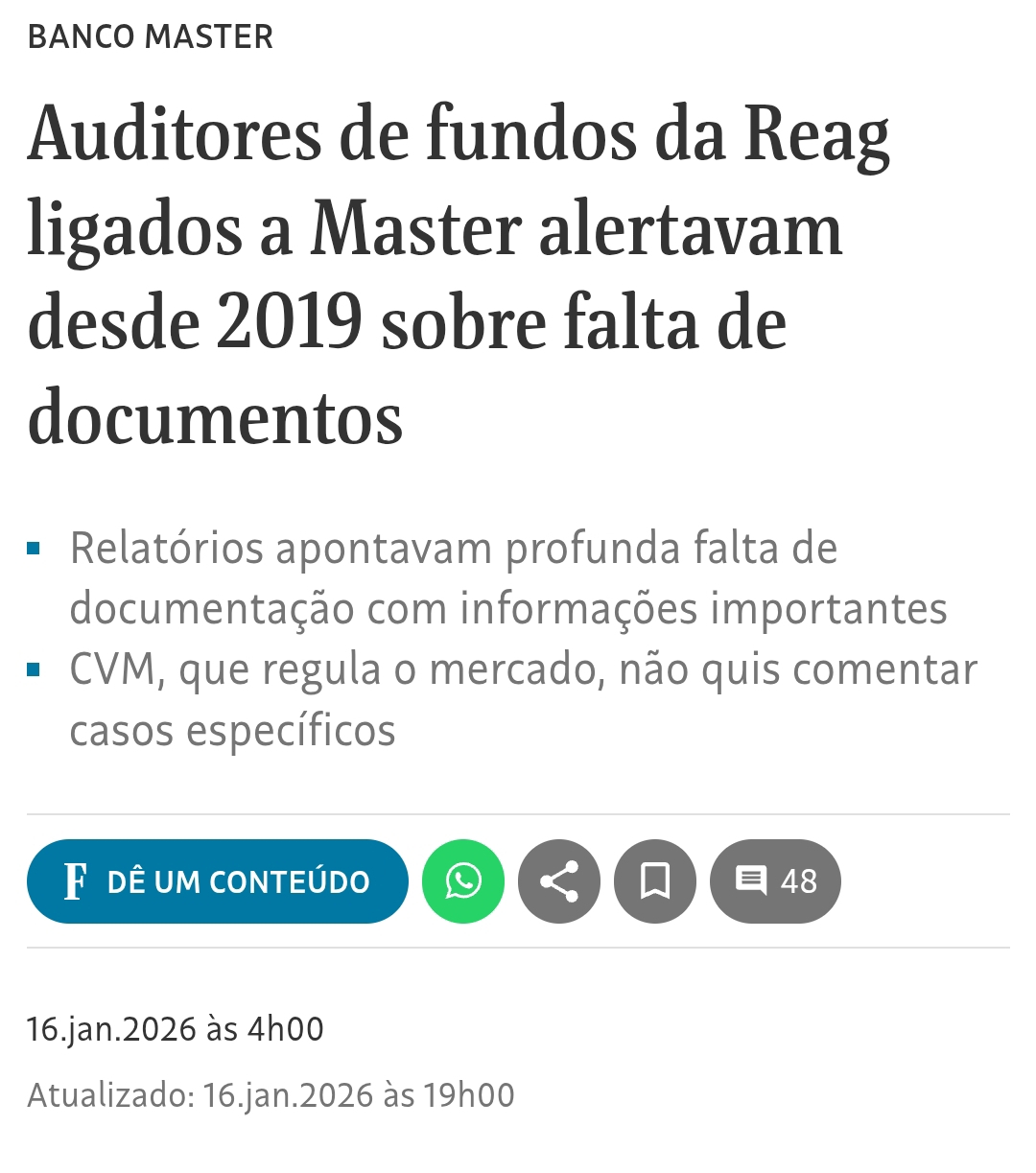Share article via WhatsApp
1036x1173 pixels.
click(463, 881)
